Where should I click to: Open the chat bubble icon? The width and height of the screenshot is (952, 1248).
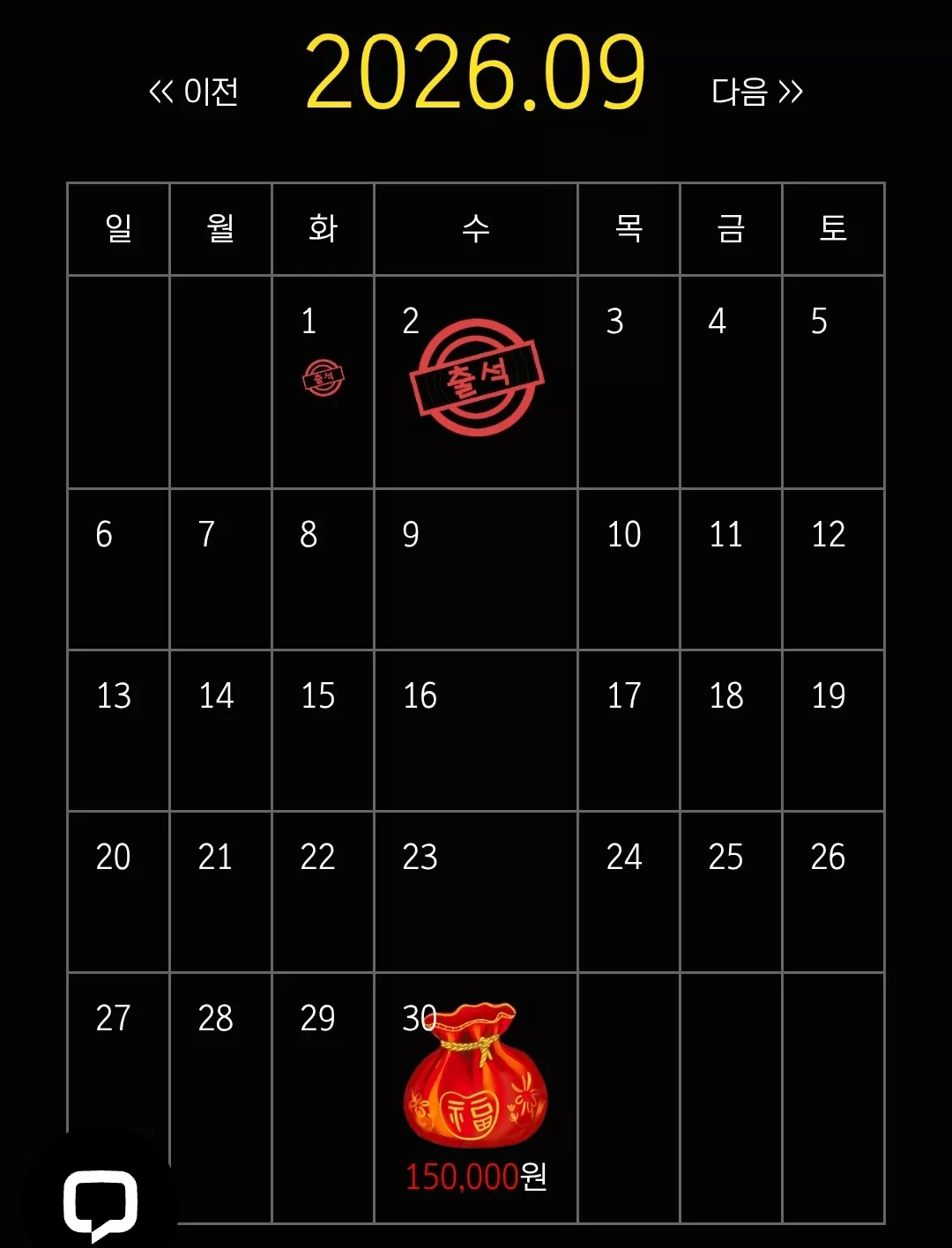pyautogui.click(x=100, y=1205)
